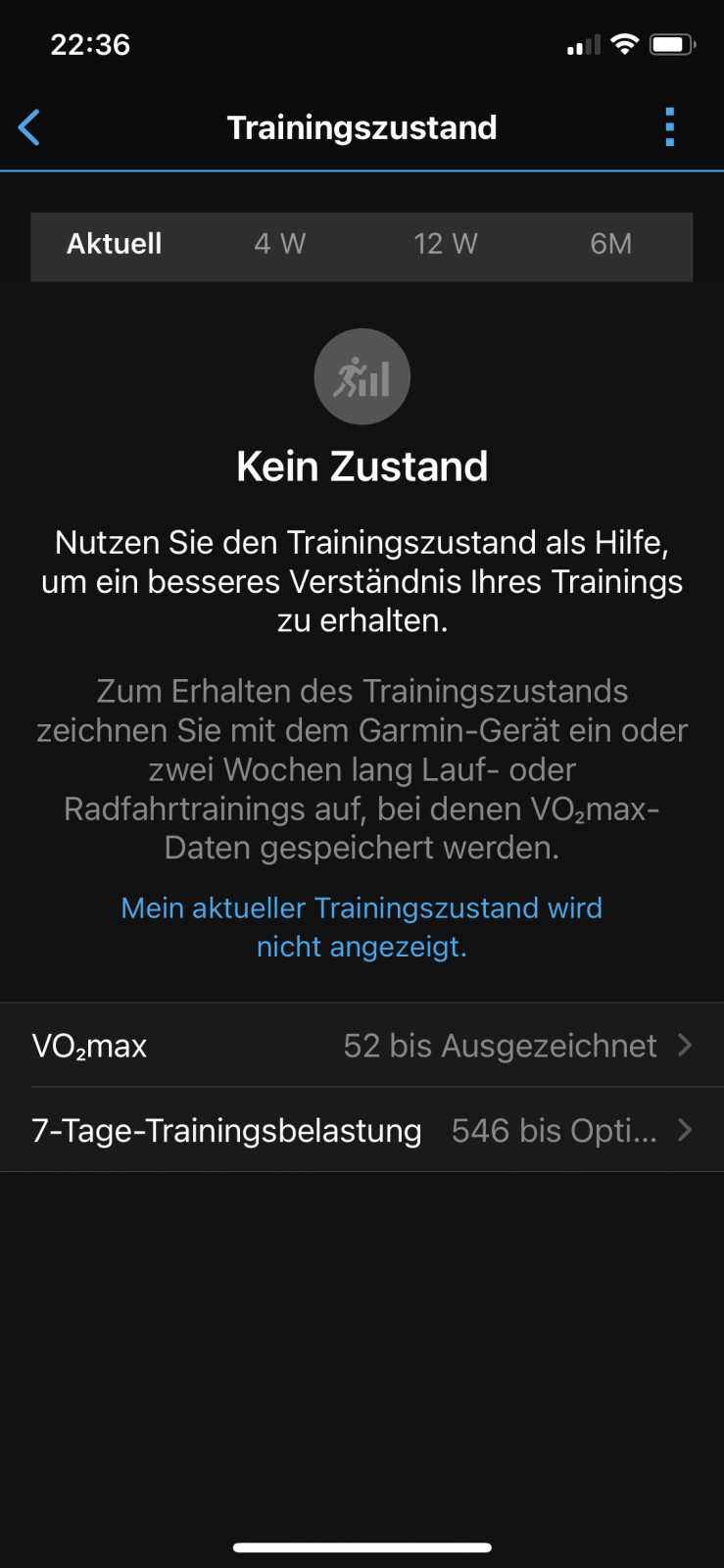Screen dimensions: 724x1568
Task: Switch to the 4 W tab
Action: click(280, 244)
